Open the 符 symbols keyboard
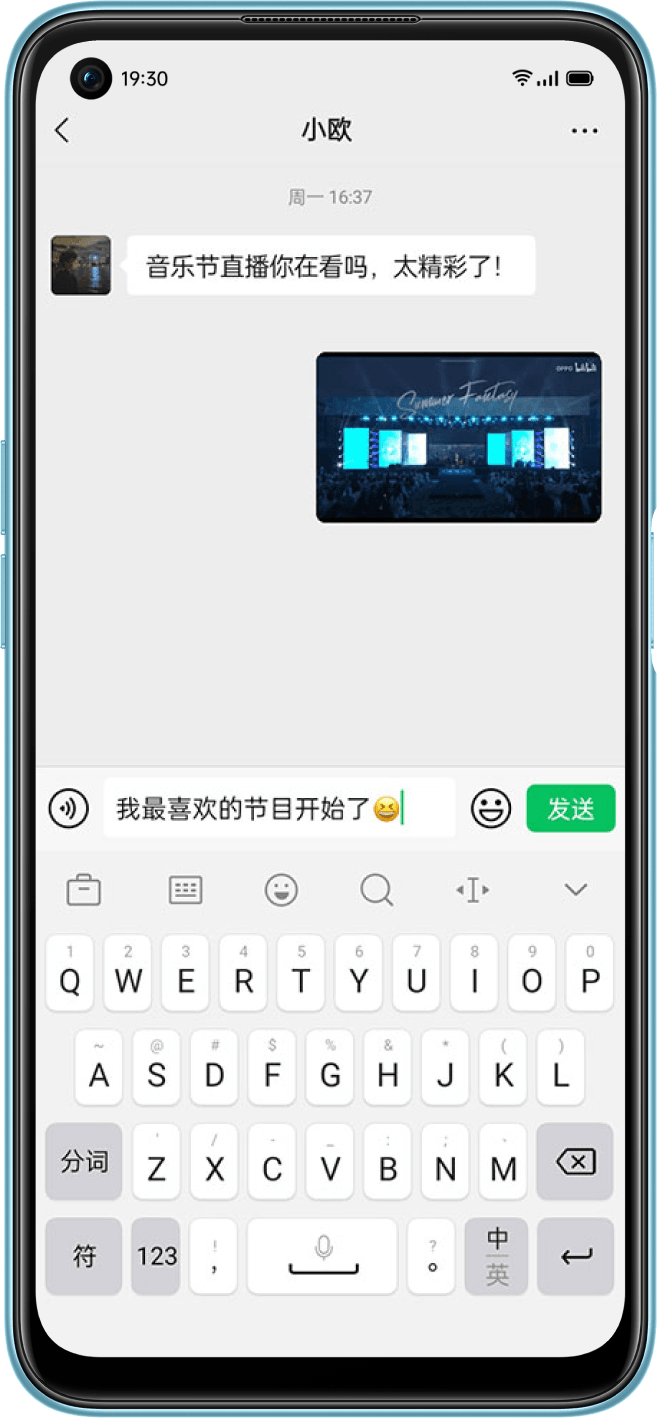Viewport: 657px width, 1418px height. (84, 1256)
